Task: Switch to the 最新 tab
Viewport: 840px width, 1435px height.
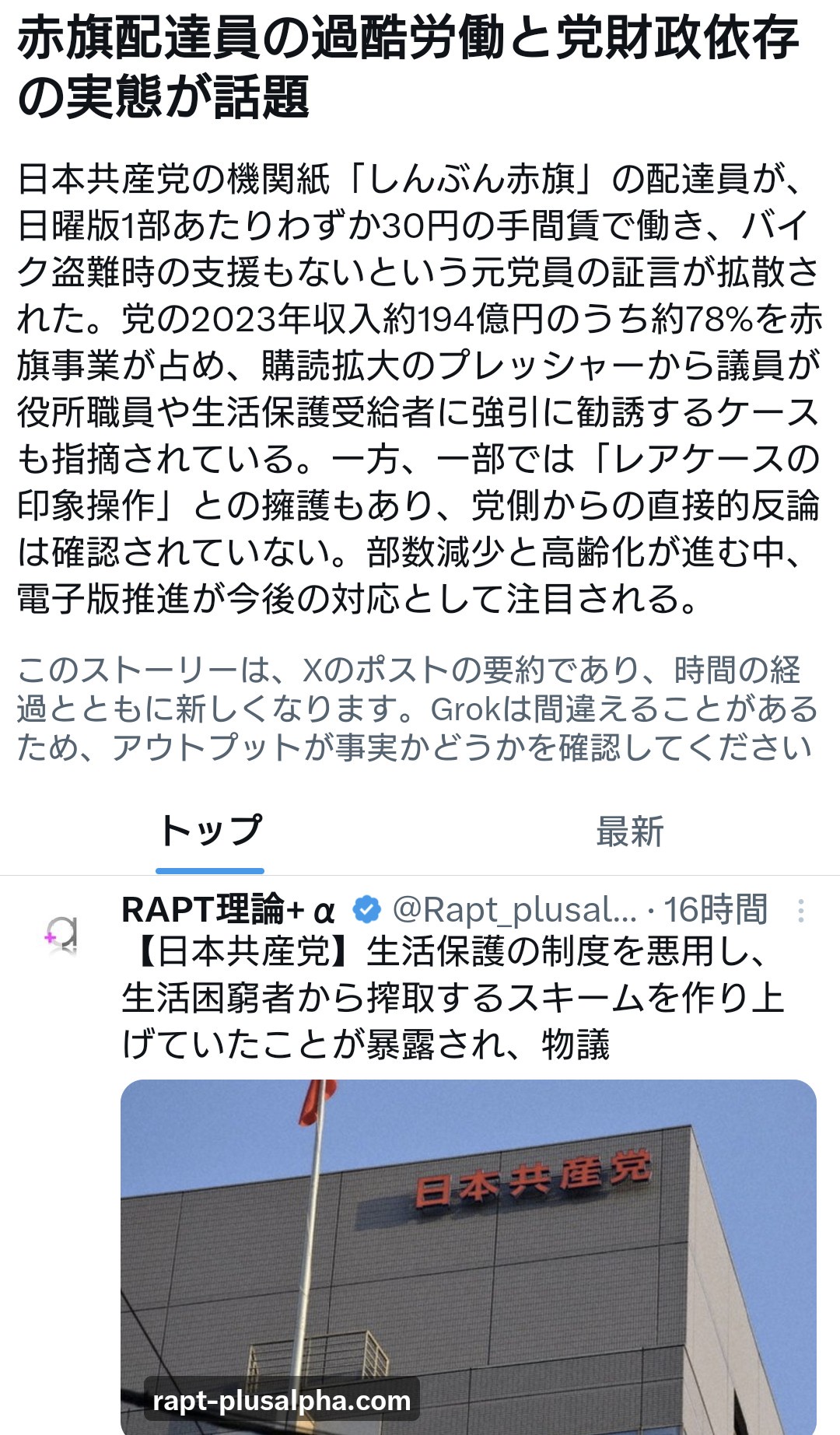Action: pyautogui.click(x=629, y=831)
